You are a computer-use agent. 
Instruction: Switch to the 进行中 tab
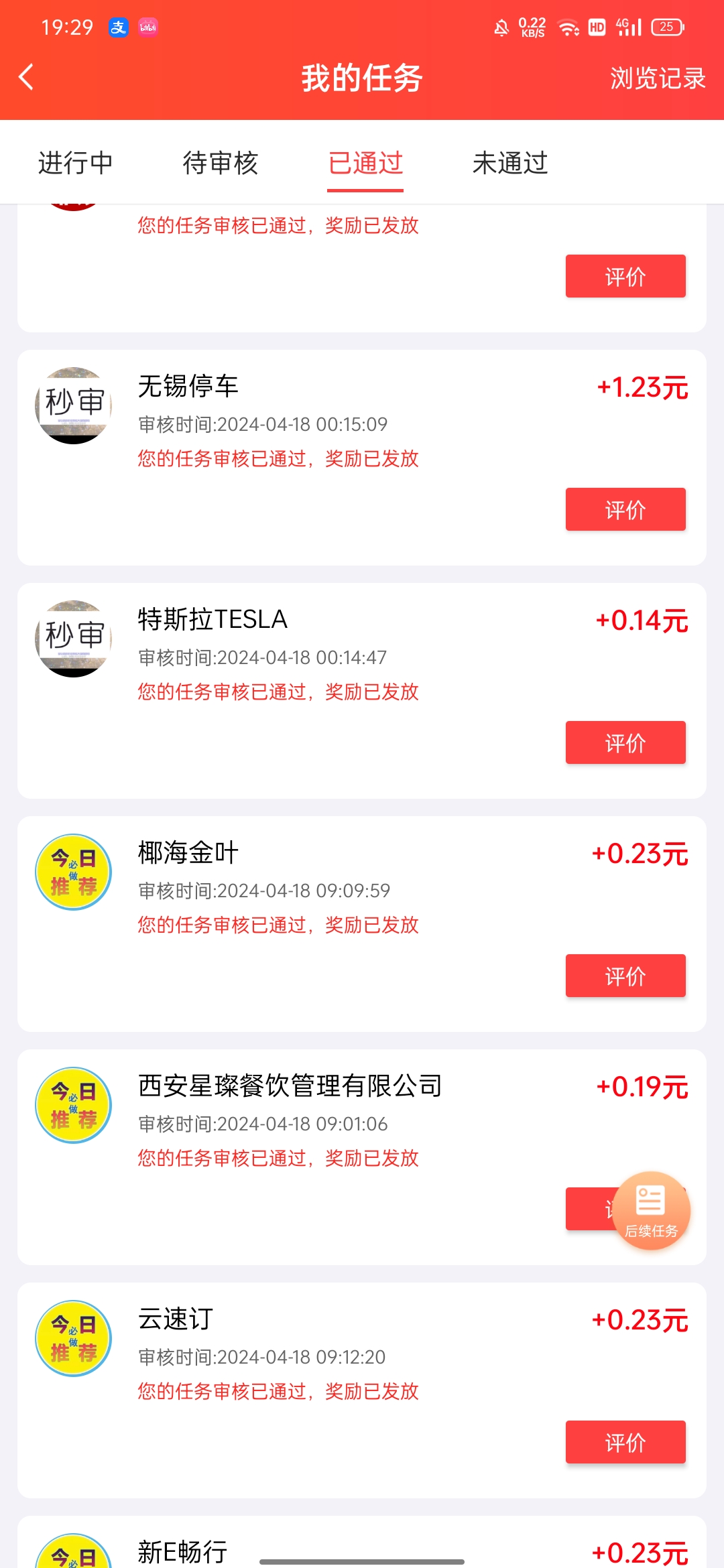(x=75, y=163)
